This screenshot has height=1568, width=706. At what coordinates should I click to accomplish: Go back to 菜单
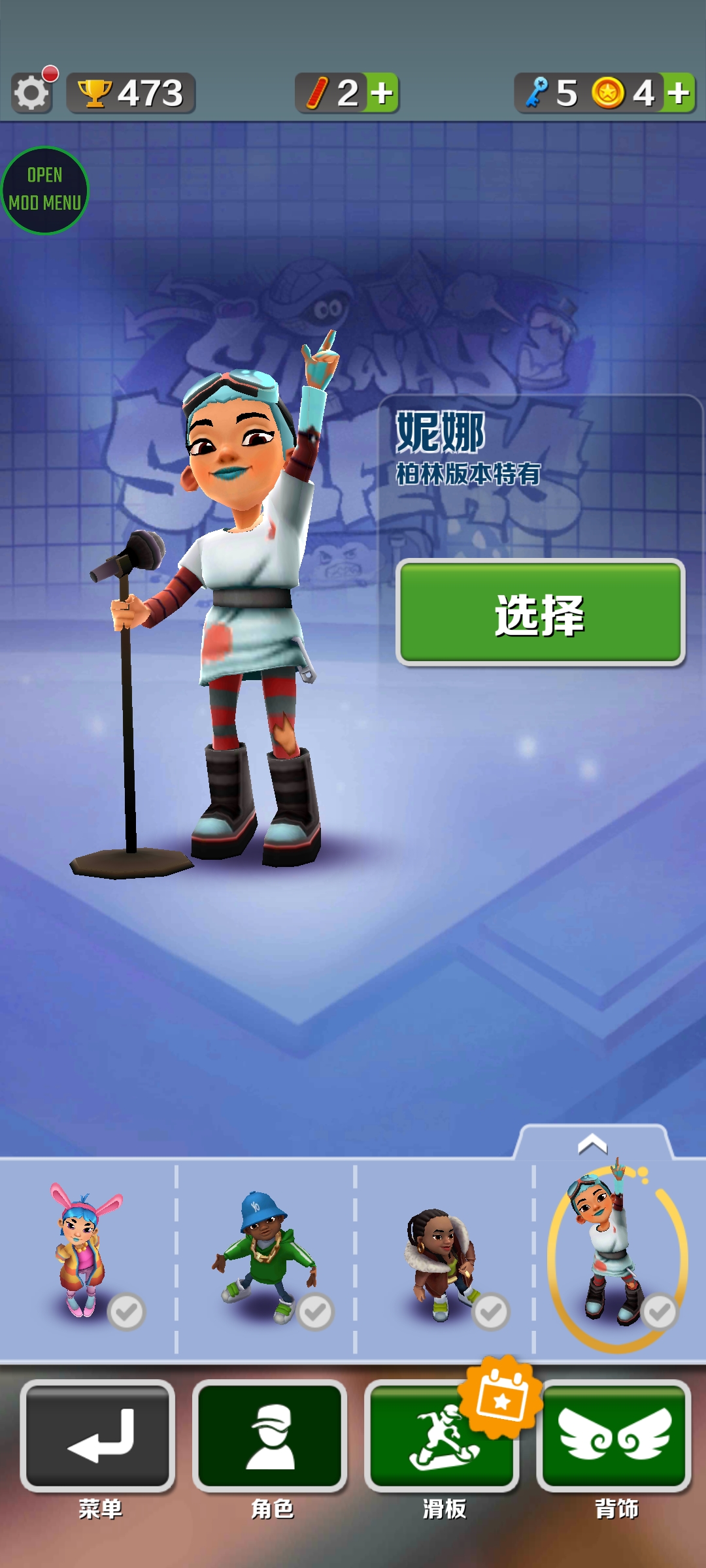click(98, 1436)
